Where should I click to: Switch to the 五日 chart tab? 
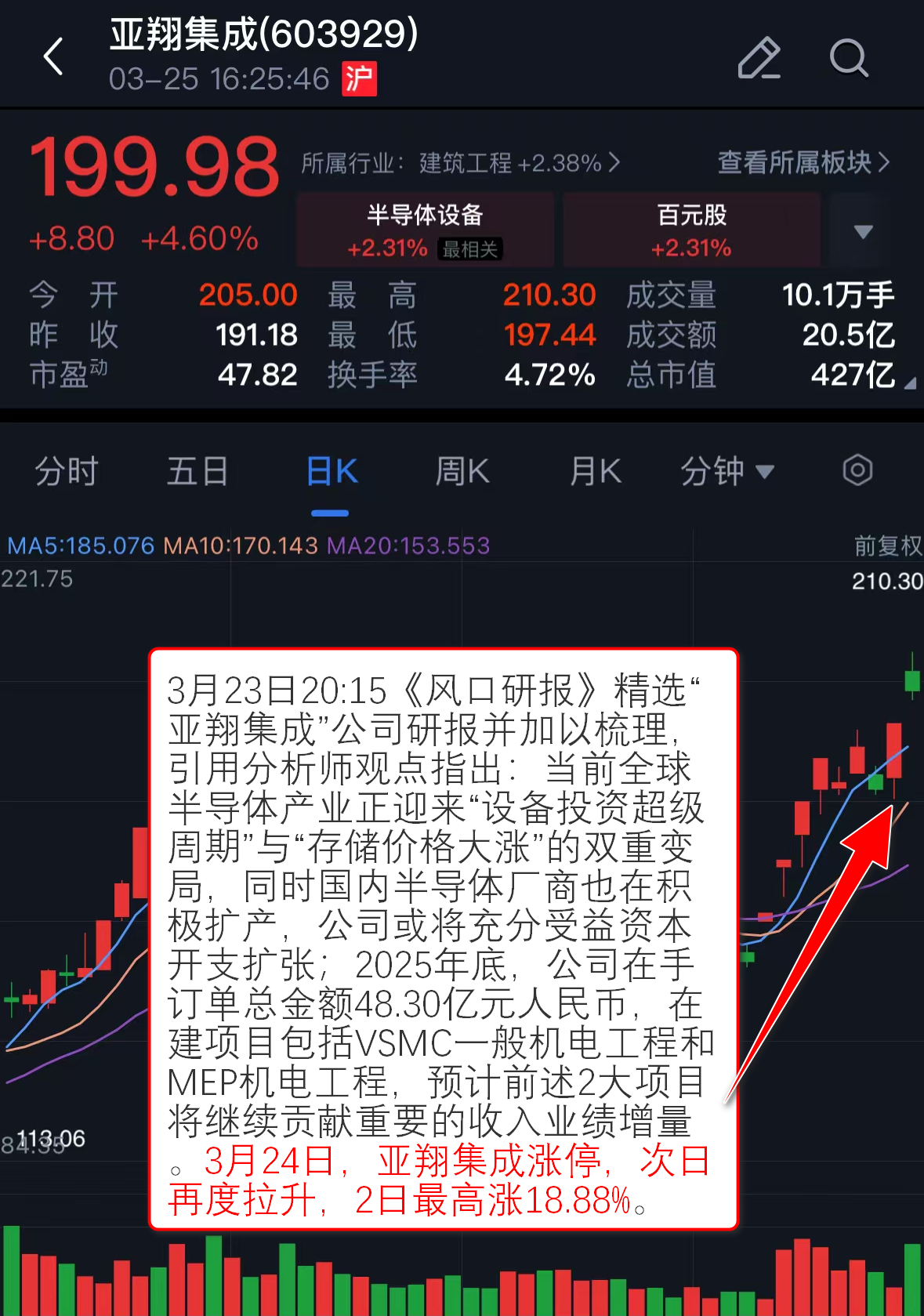pos(197,472)
